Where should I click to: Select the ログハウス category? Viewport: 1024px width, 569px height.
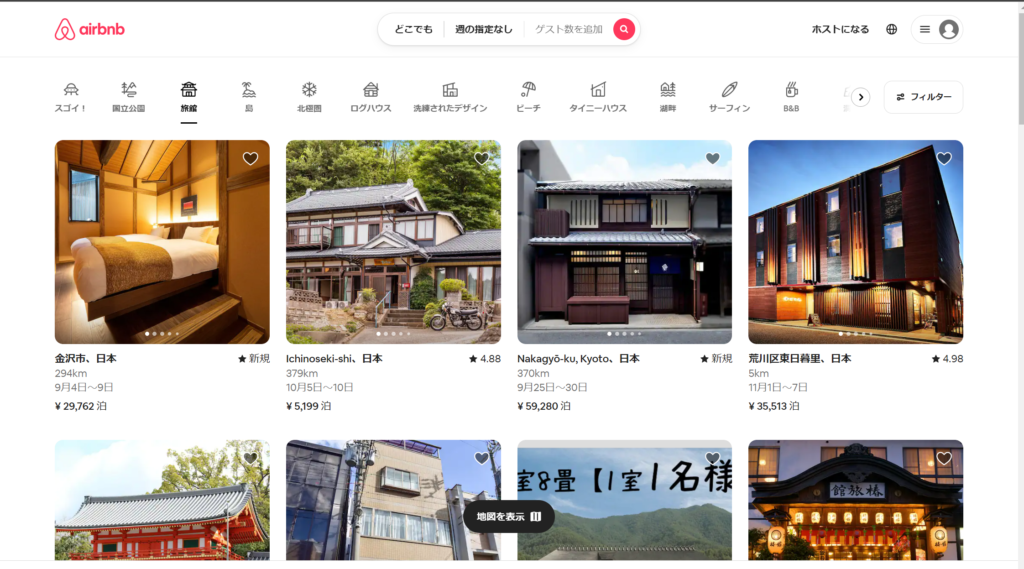click(x=370, y=97)
